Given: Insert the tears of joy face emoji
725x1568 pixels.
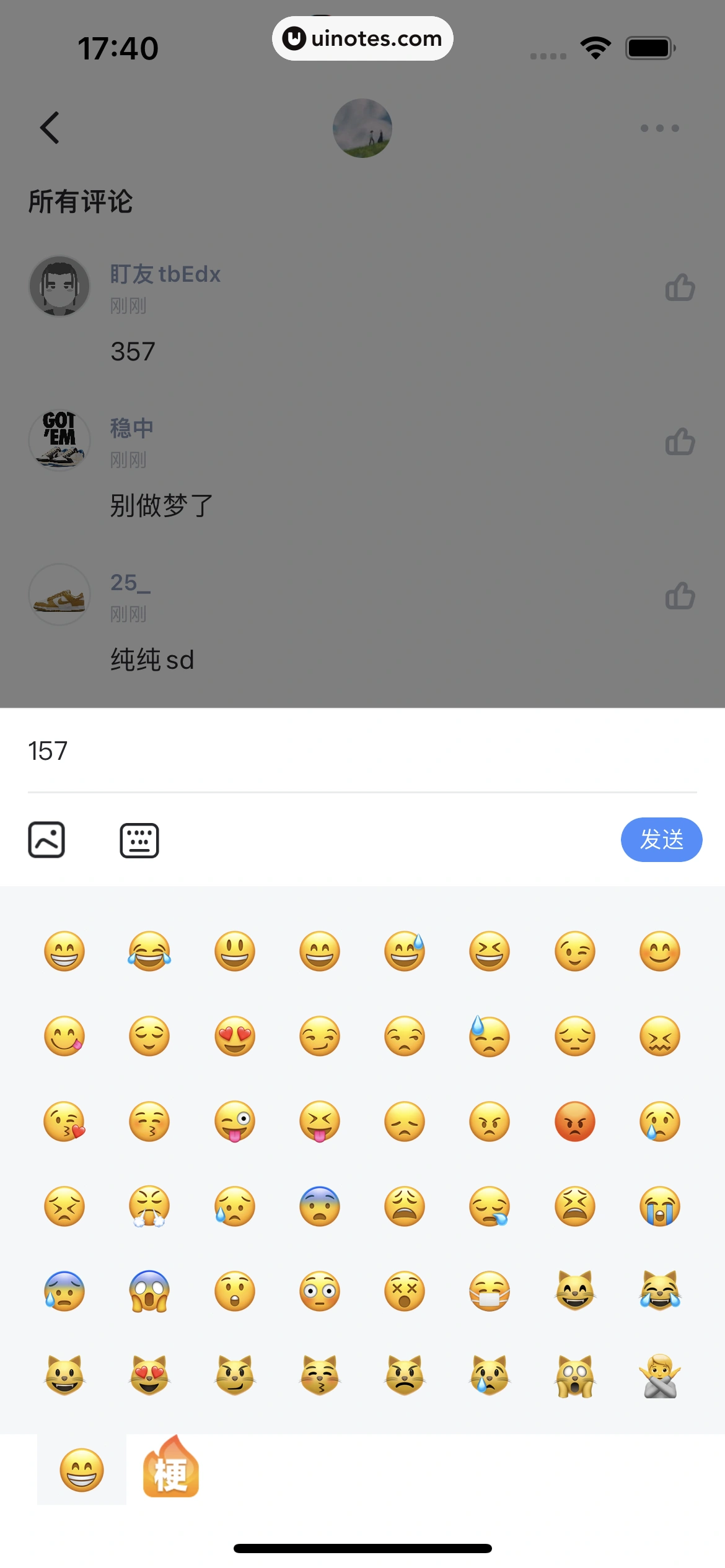Looking at the screenshot, I should pos(149,951).
